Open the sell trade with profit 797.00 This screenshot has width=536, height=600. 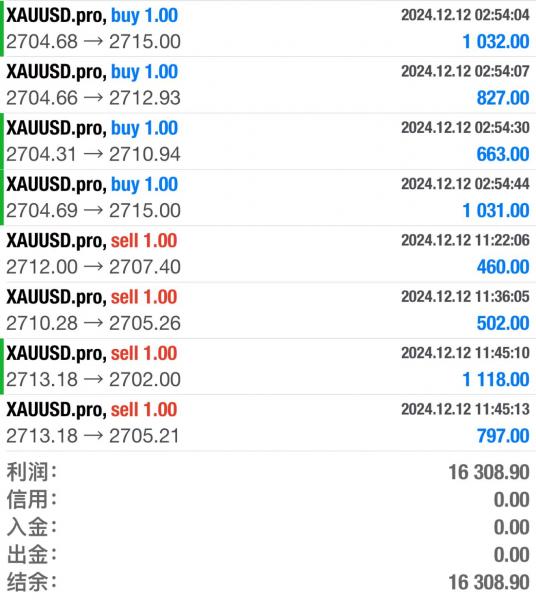(x=268, y=423)
